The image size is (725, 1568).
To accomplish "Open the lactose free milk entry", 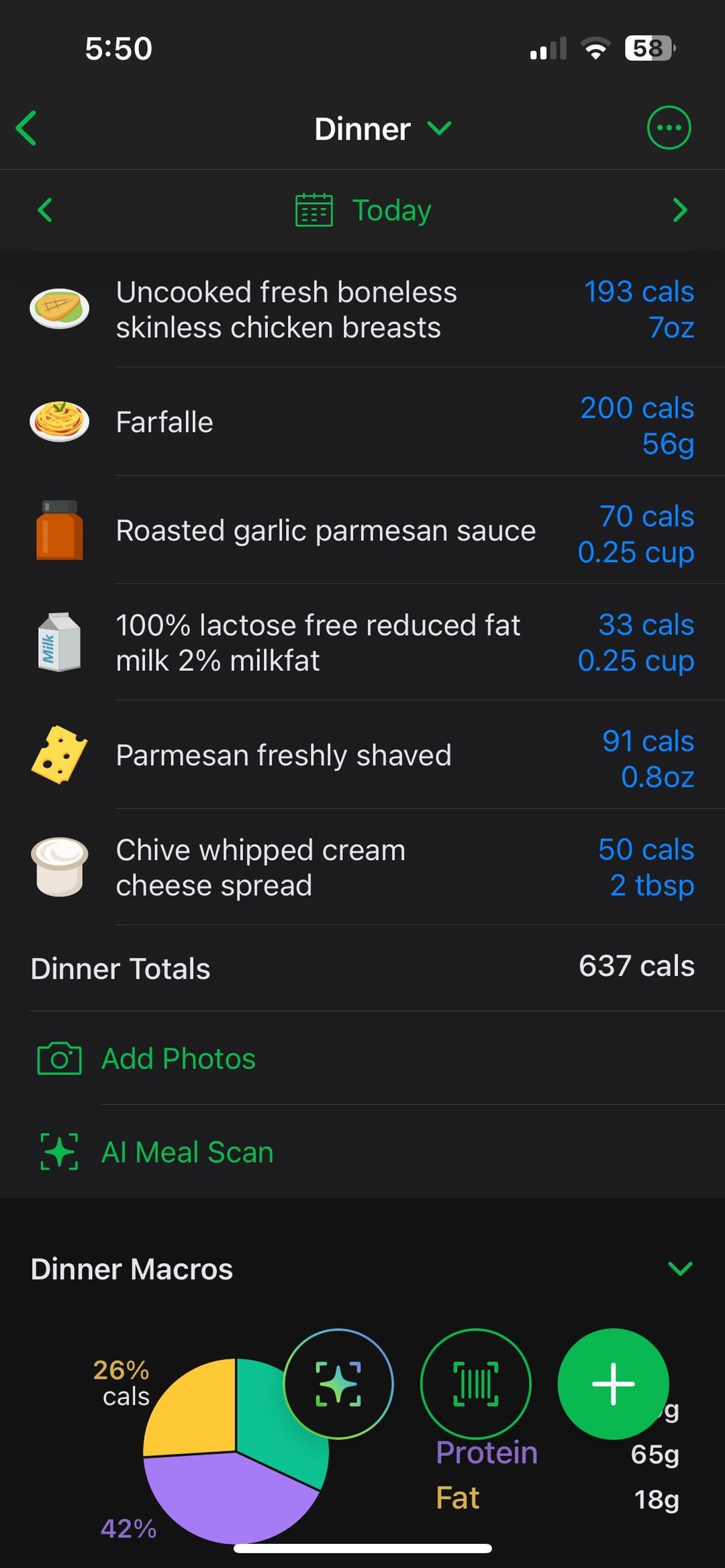I will pyautogui.click(x=362, y=642).
